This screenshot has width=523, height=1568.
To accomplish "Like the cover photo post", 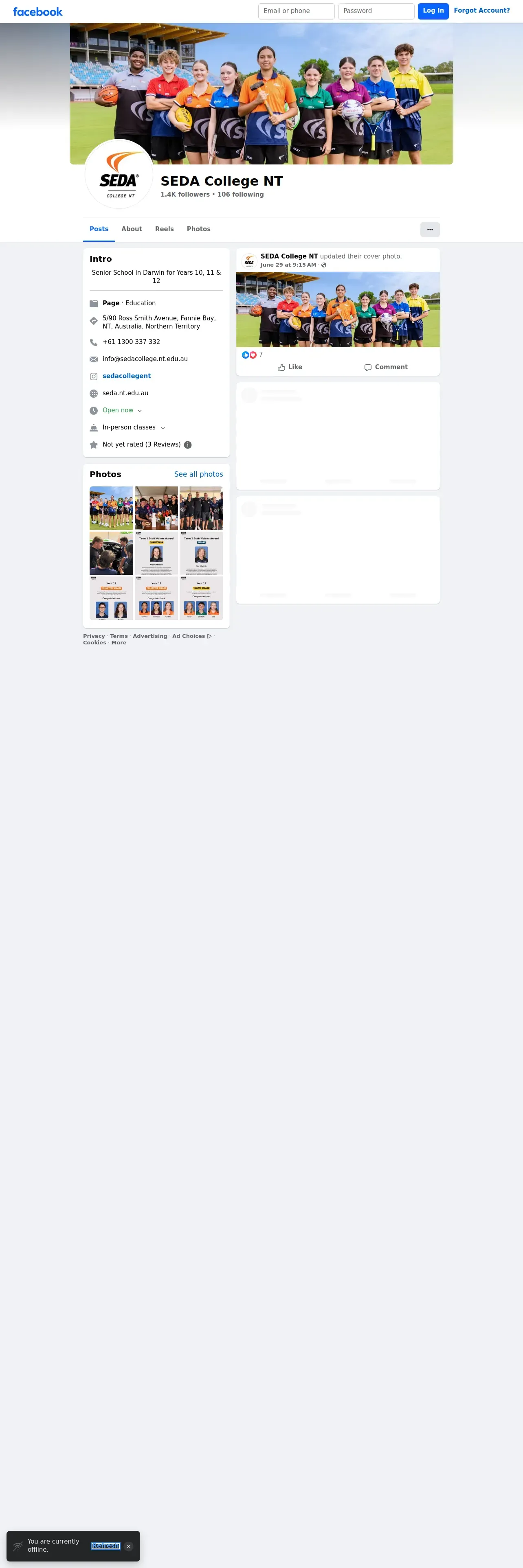I will [290, 367].
